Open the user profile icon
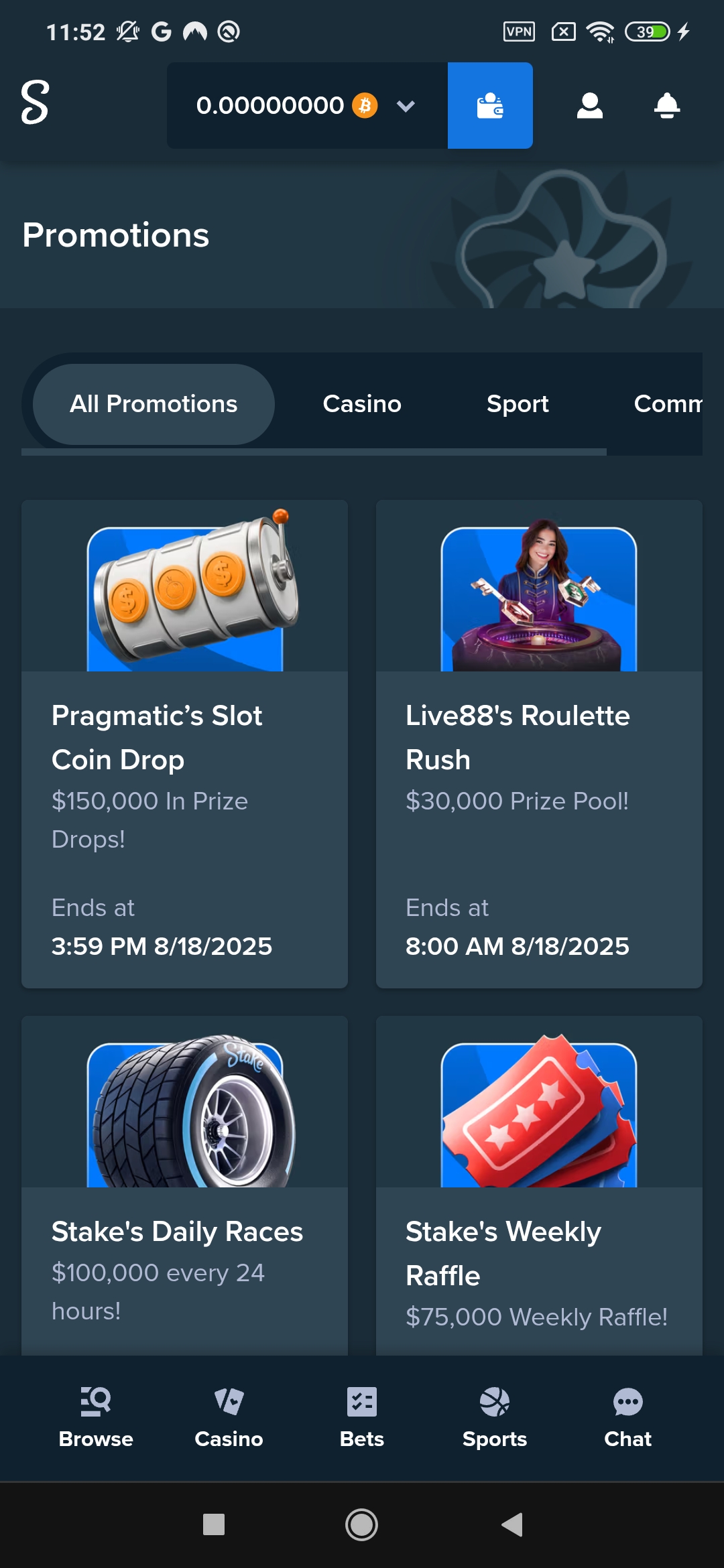The width and height of the screenshot is (724, 1568). click(589, 106)
